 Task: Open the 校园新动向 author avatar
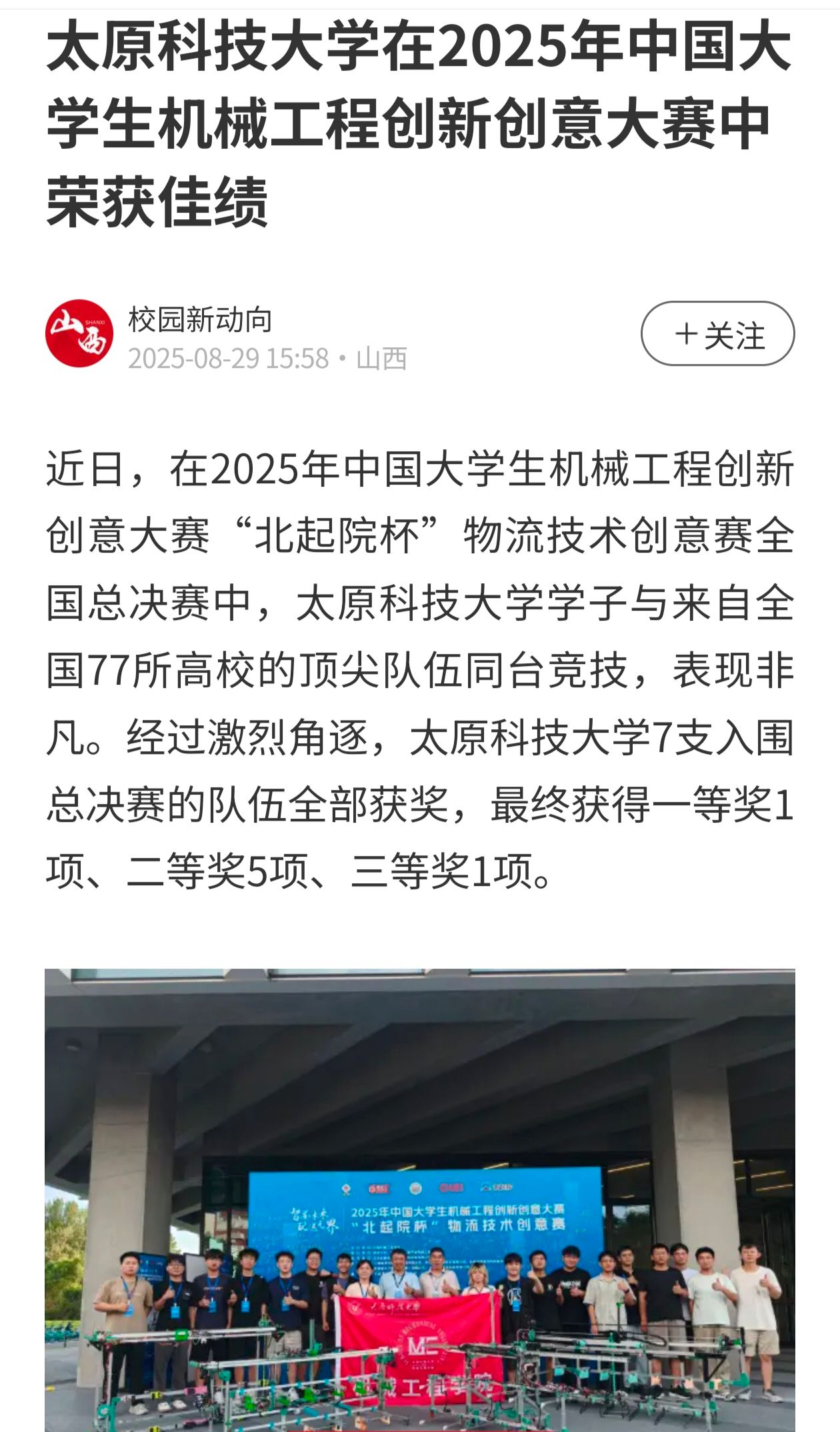[79, 333]
